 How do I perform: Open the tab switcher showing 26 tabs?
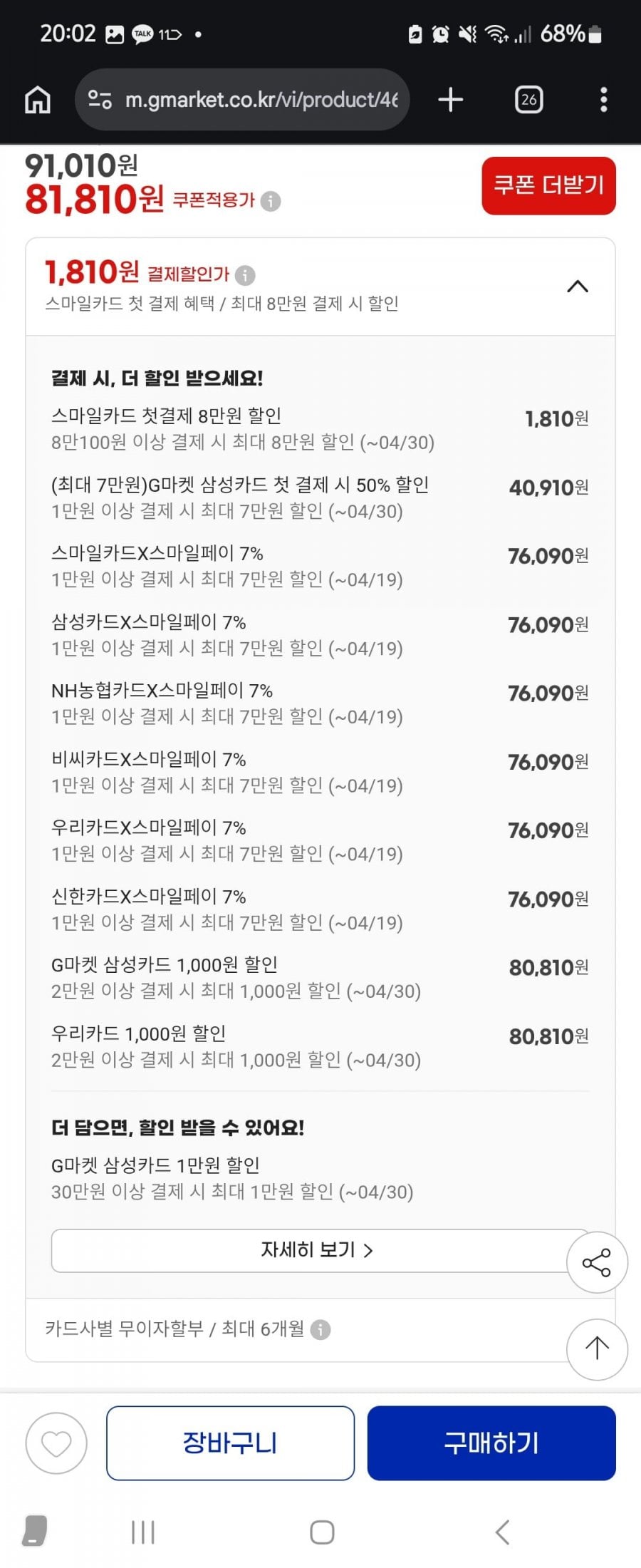tap(528, 100)
